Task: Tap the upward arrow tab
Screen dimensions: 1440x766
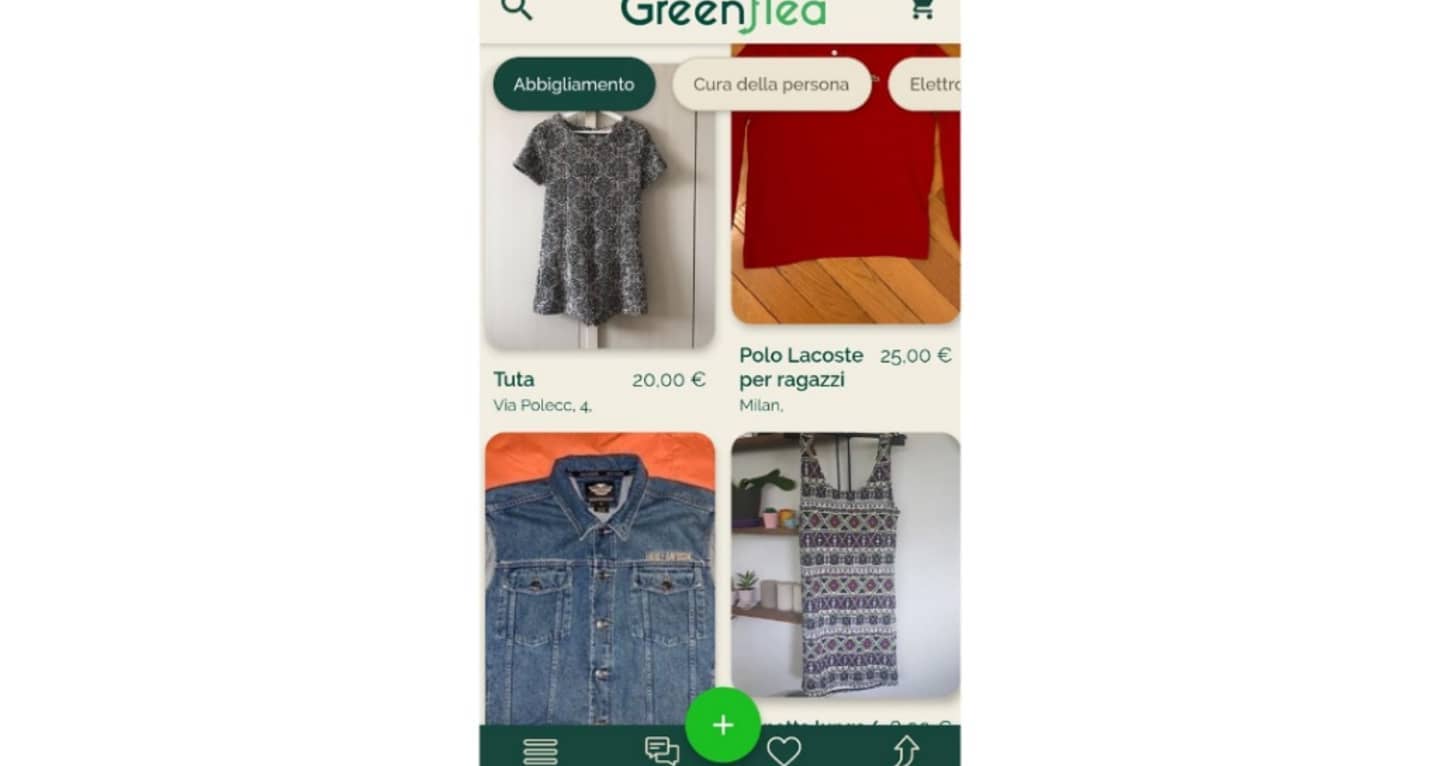Action: (x=906, y=750)
